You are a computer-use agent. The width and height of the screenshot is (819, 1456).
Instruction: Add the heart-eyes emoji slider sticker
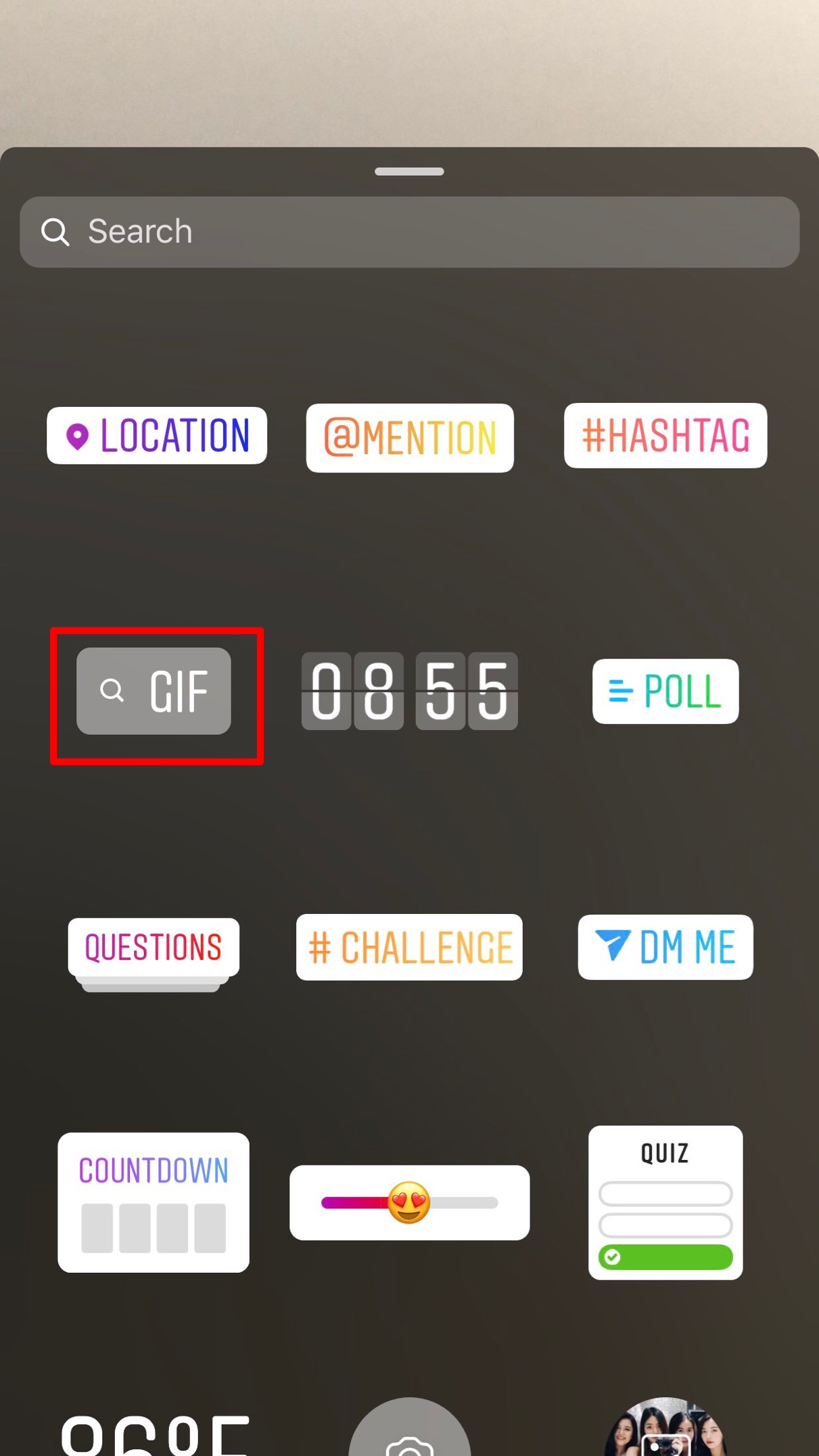tap(409, 1203)
